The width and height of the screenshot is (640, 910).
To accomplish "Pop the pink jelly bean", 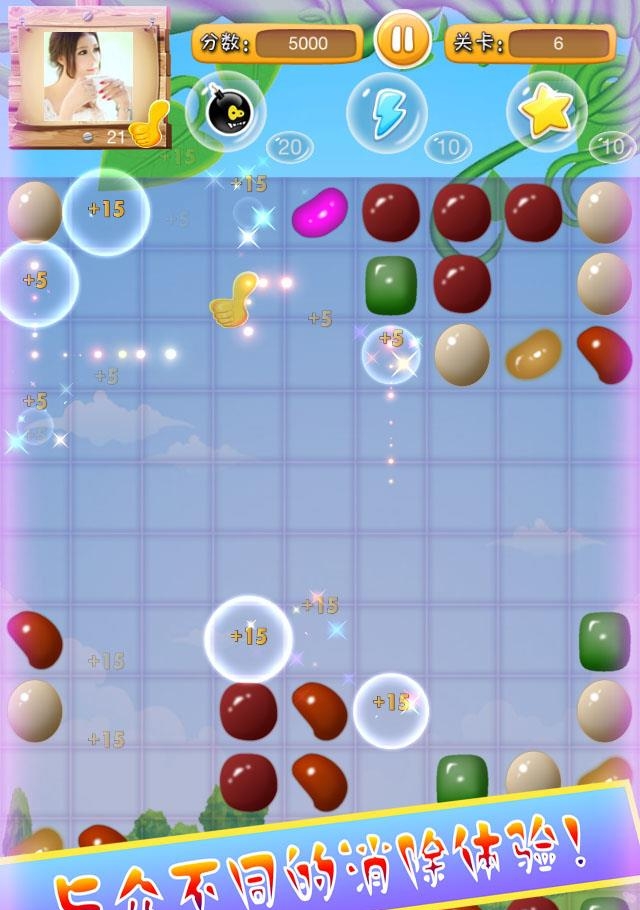I will pos(319,212).
